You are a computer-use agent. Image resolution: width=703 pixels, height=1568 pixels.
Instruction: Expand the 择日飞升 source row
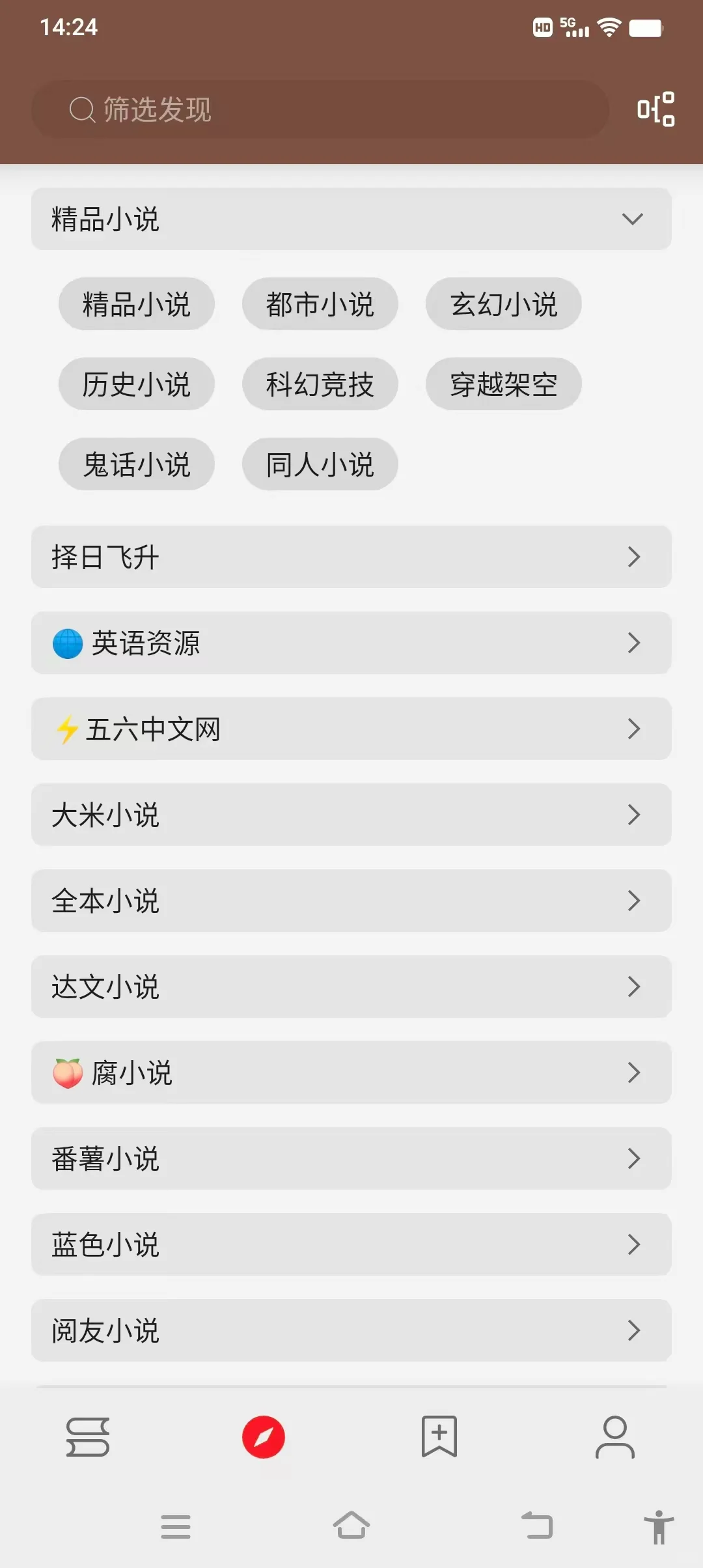(x=351, y=557)
